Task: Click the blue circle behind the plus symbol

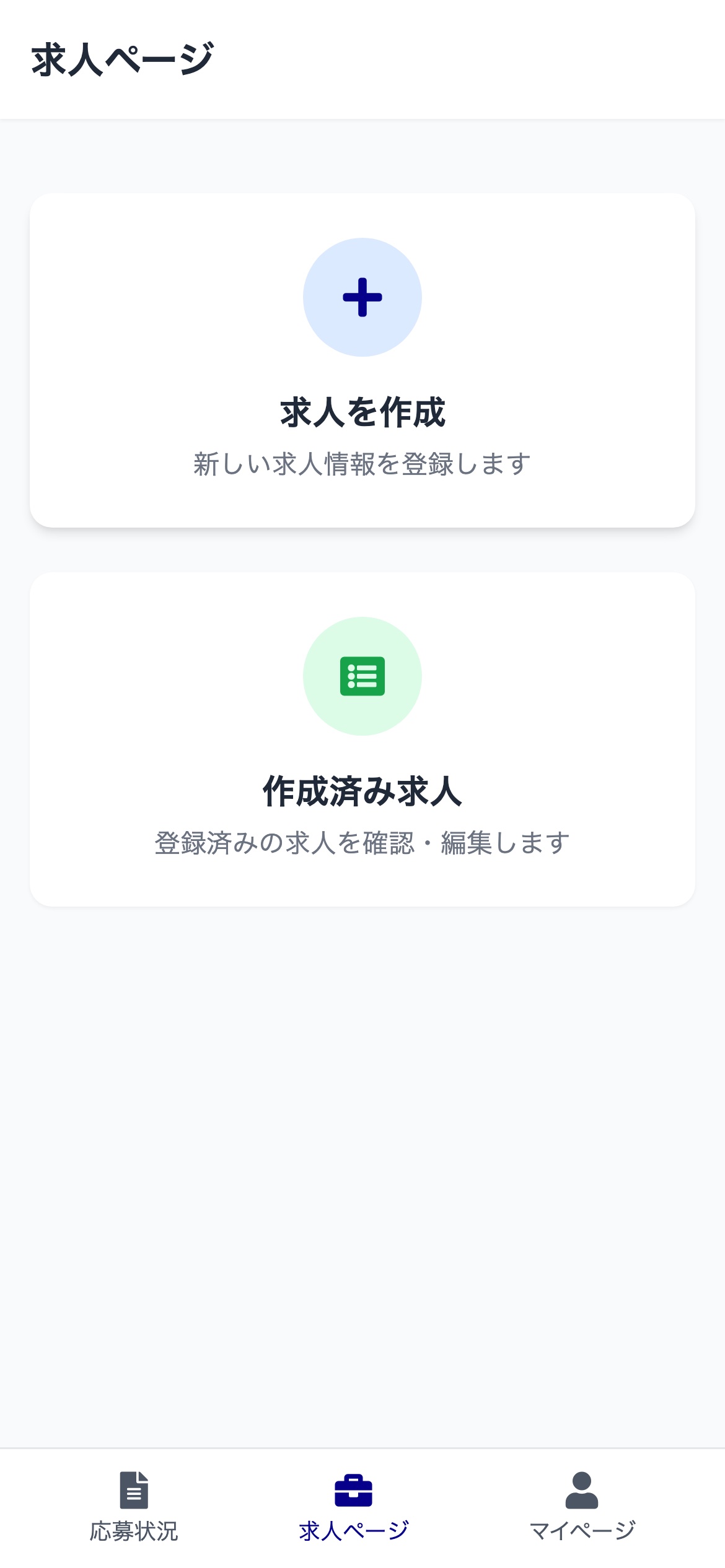Action: [362, 297]
